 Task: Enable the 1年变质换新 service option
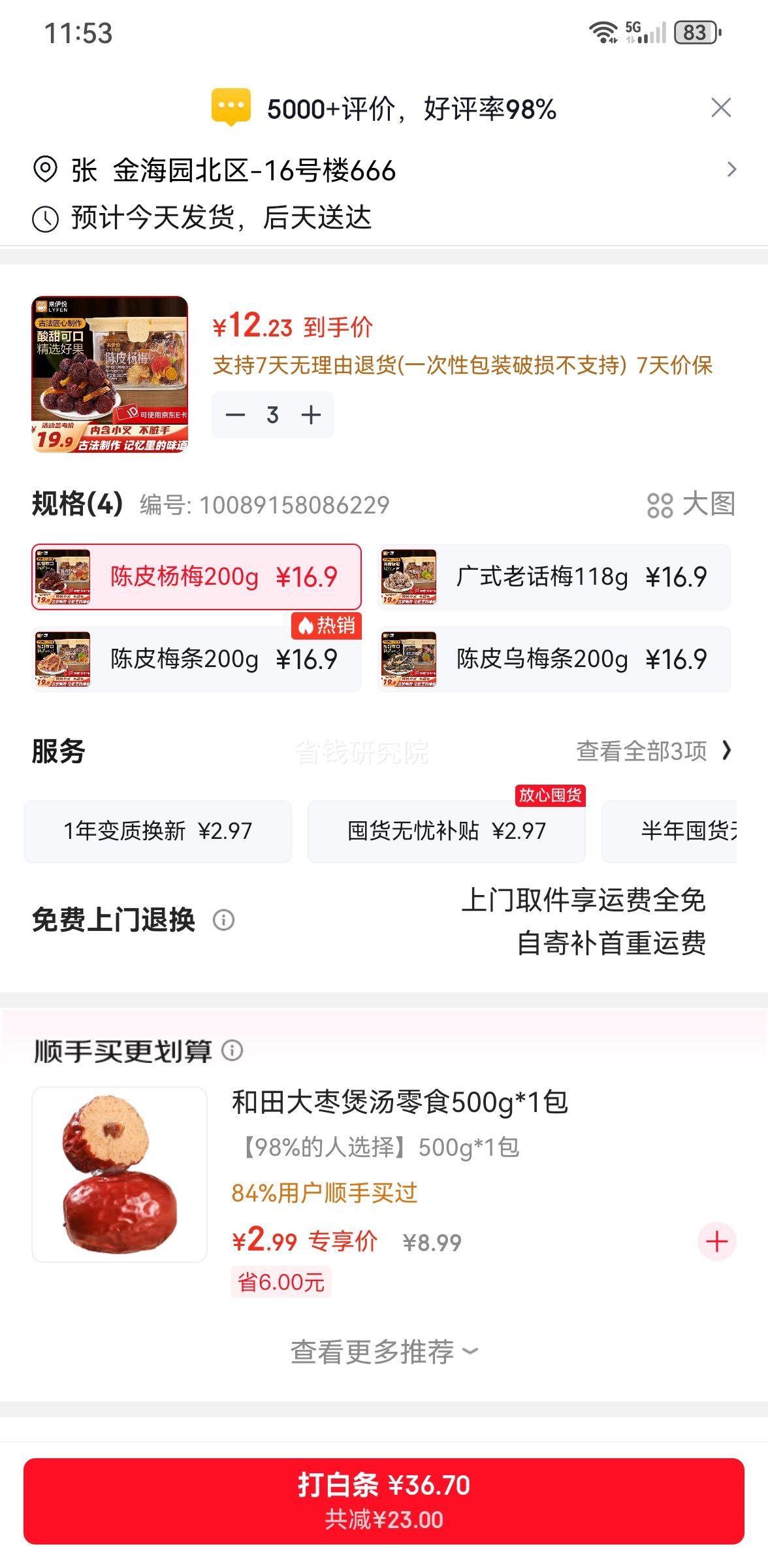click(x=157, y=830)
